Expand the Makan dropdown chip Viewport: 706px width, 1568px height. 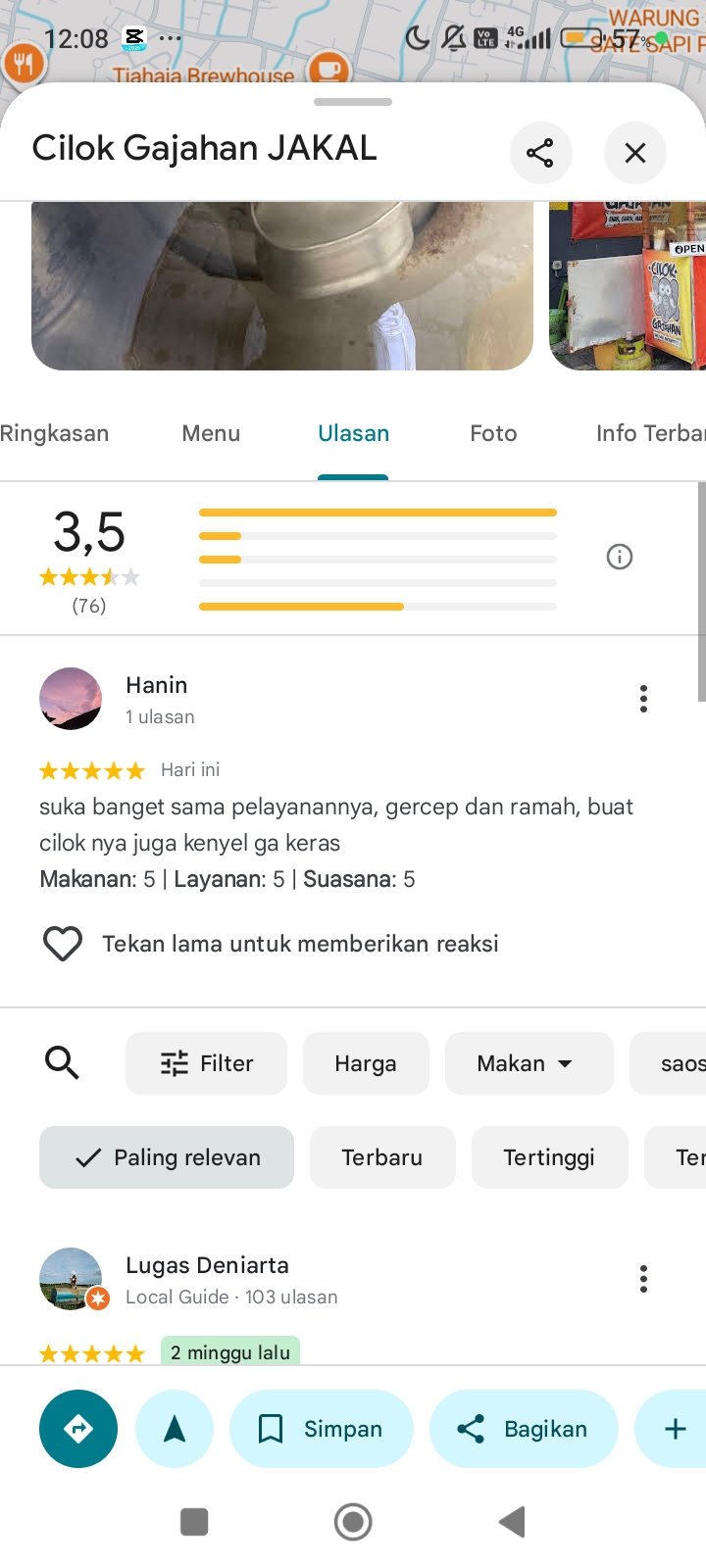coord(529,1063)
